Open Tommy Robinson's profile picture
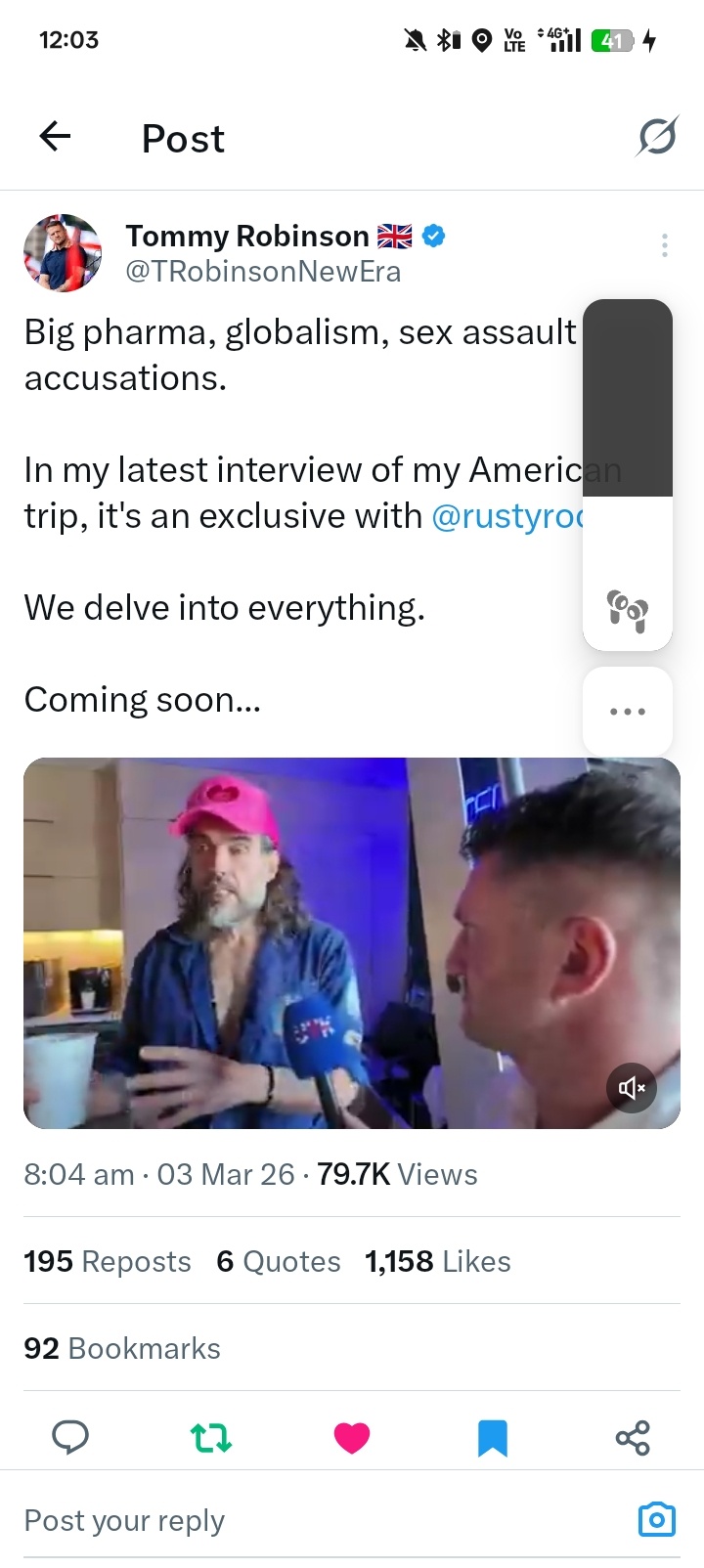This screenshot has width=704, height=1568. tap(63, 253)
